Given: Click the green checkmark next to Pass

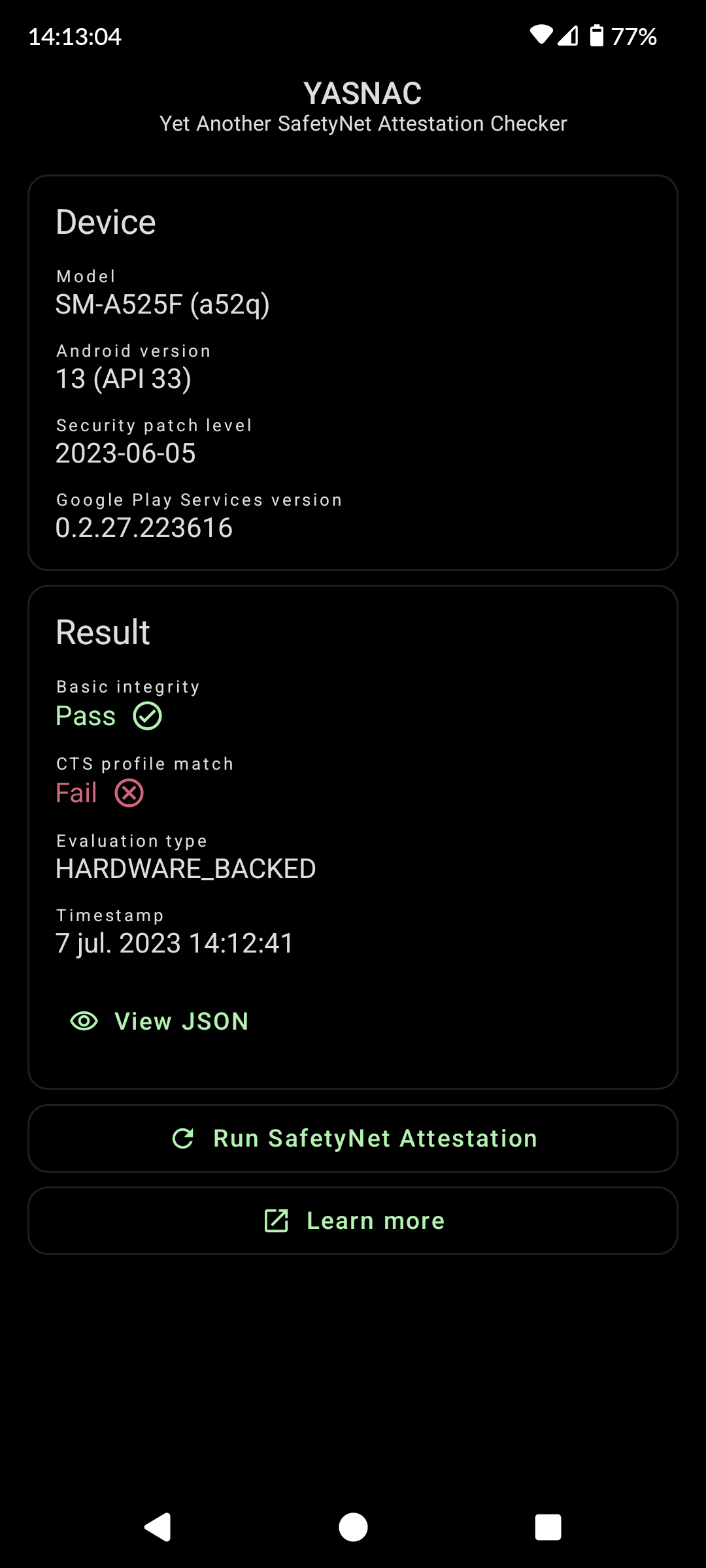Looking at the screenshot, I should (x=147, y=716).
